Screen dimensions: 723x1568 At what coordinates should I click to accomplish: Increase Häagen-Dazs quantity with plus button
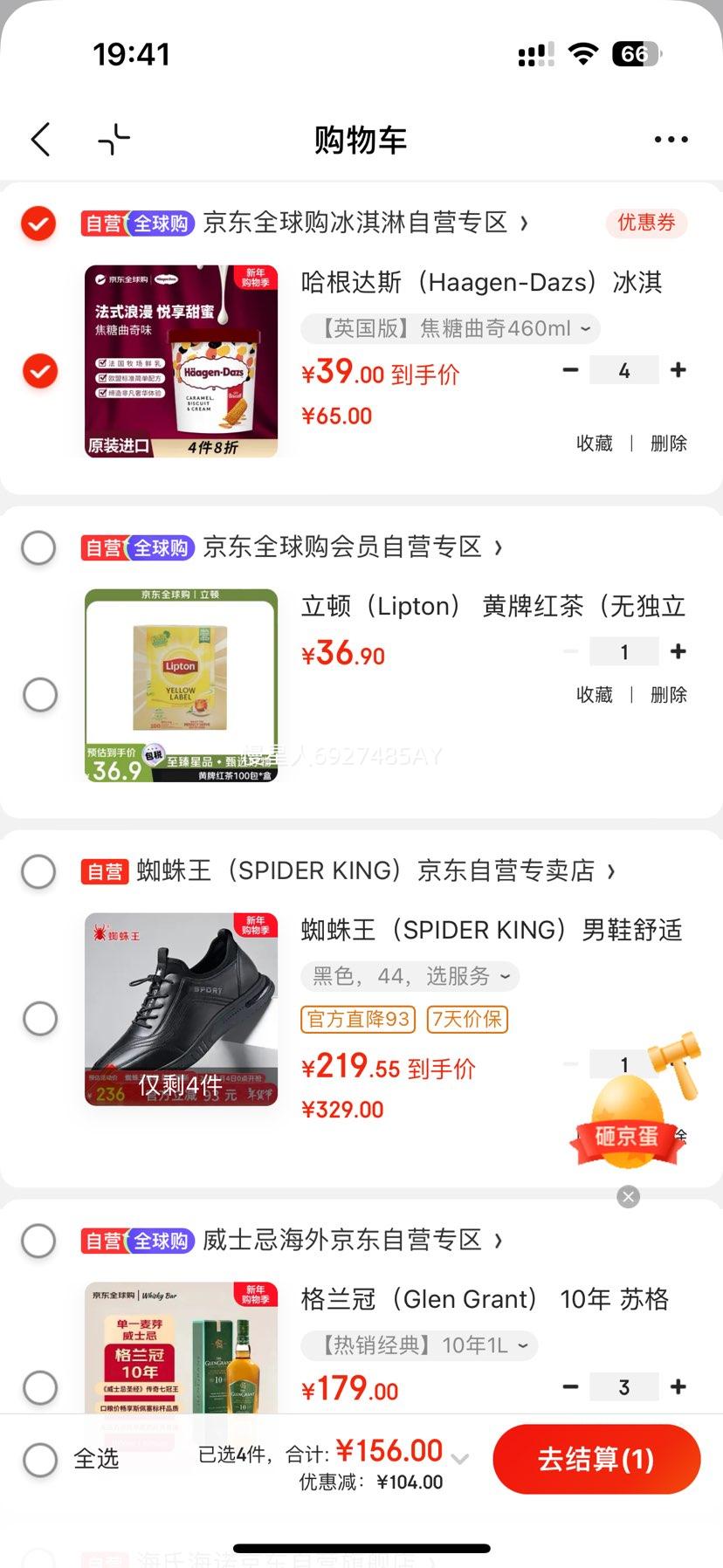[678, 370]
